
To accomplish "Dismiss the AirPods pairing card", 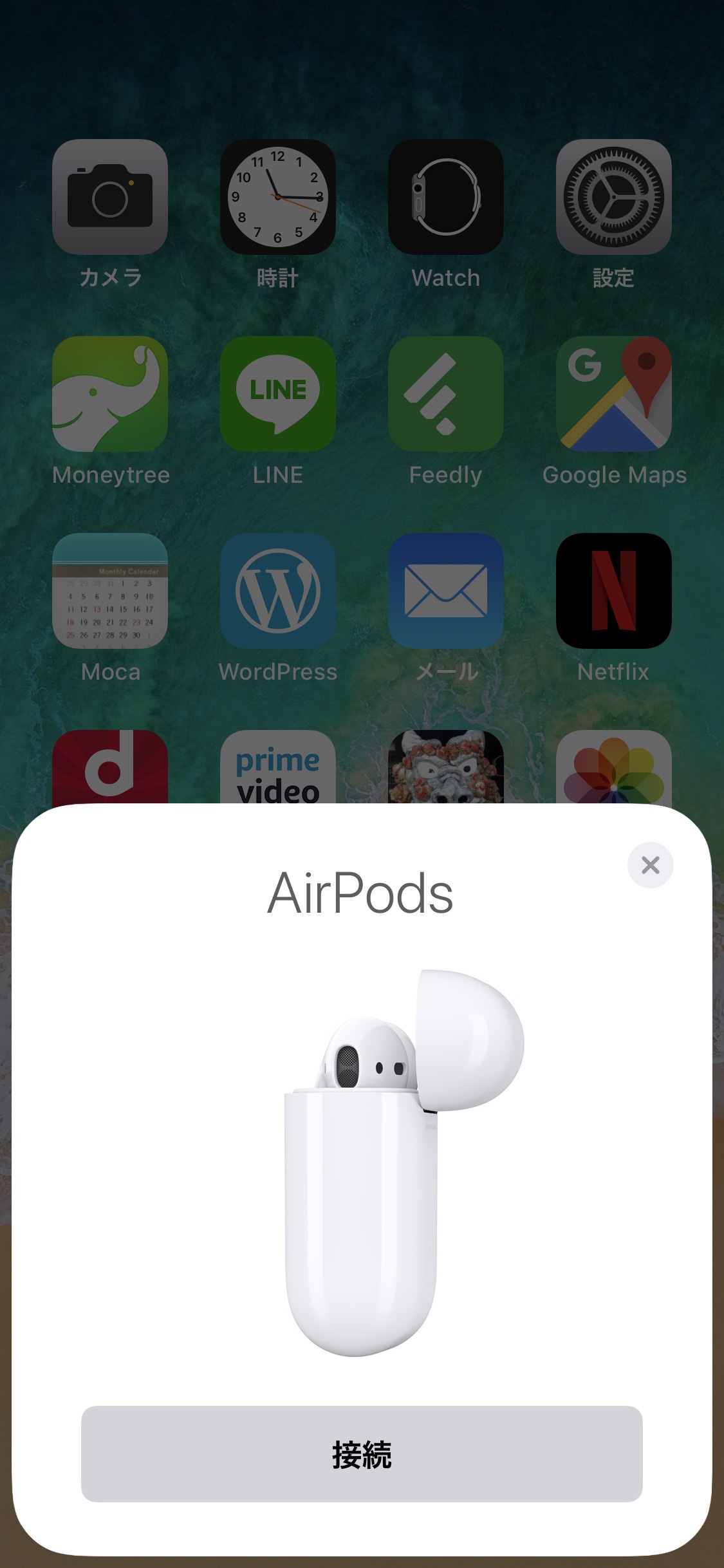I will [x=650, y=865].
